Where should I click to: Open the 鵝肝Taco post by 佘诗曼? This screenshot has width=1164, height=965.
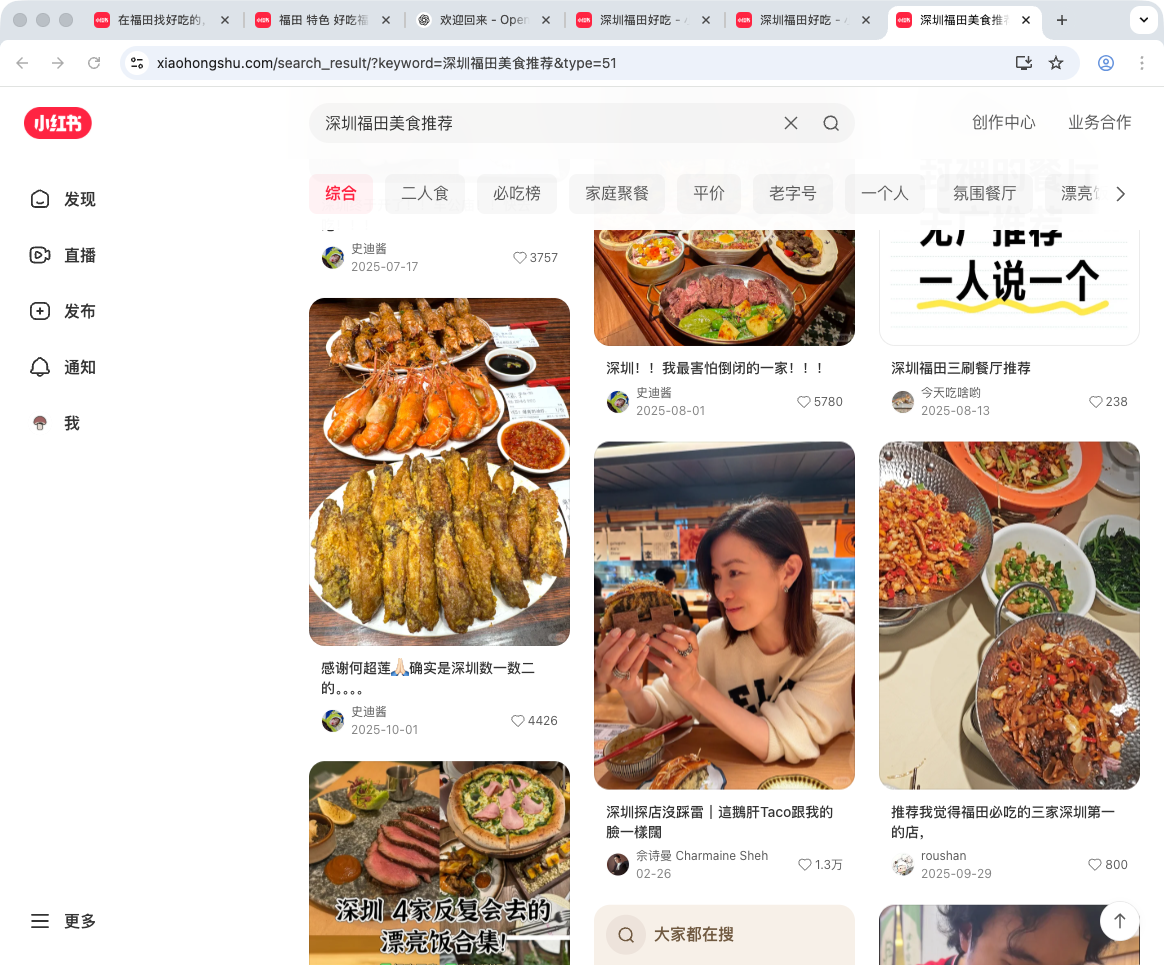pyautogui.click(x=724, y=615)
